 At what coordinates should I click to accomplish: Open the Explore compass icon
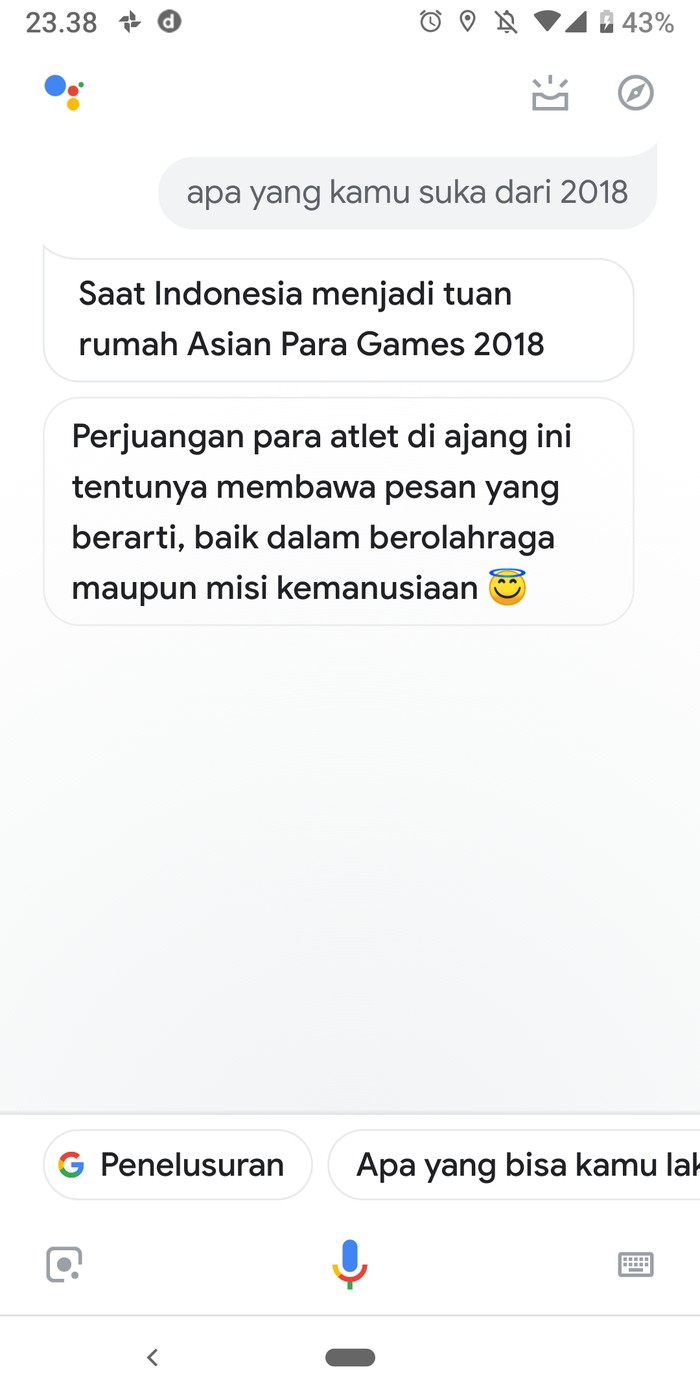click(635, 93)
